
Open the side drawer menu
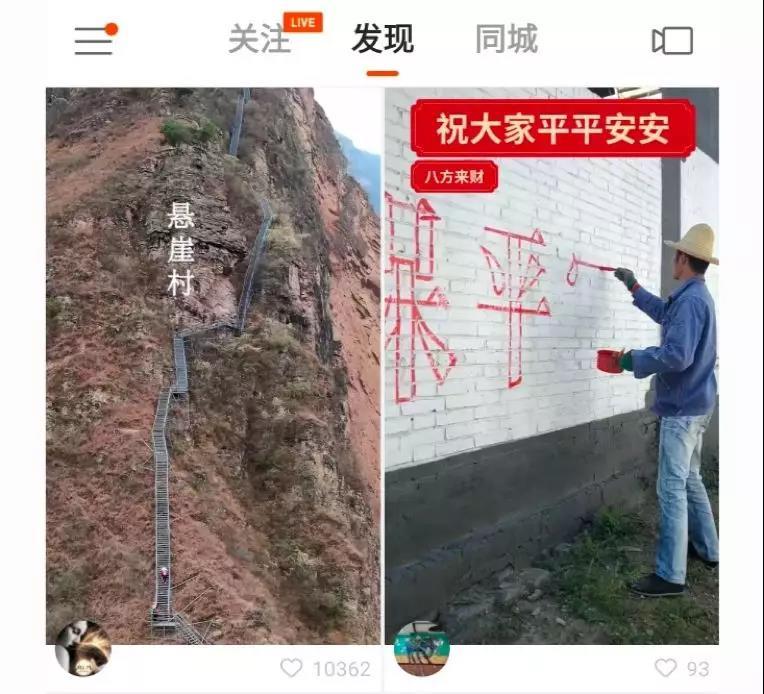pos(94,40)
